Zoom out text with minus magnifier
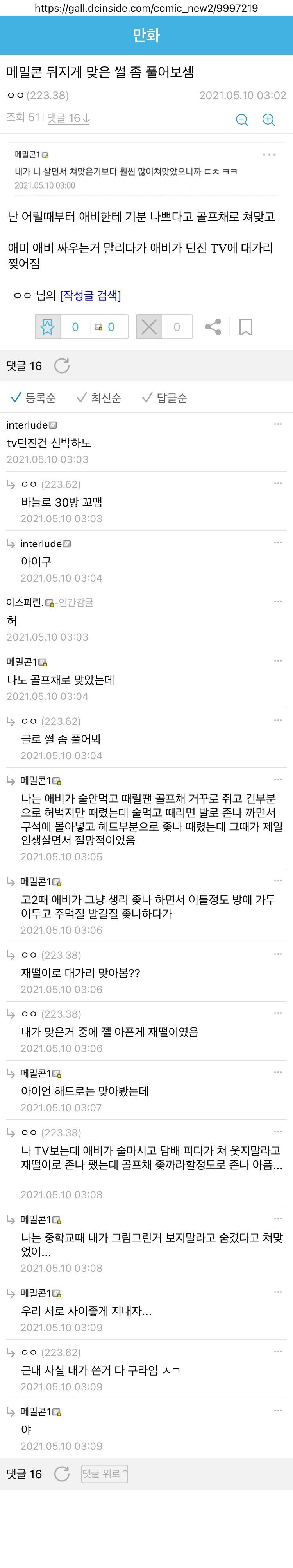The height and width of the screenshot is (1568, 293). tap(242, 119)
